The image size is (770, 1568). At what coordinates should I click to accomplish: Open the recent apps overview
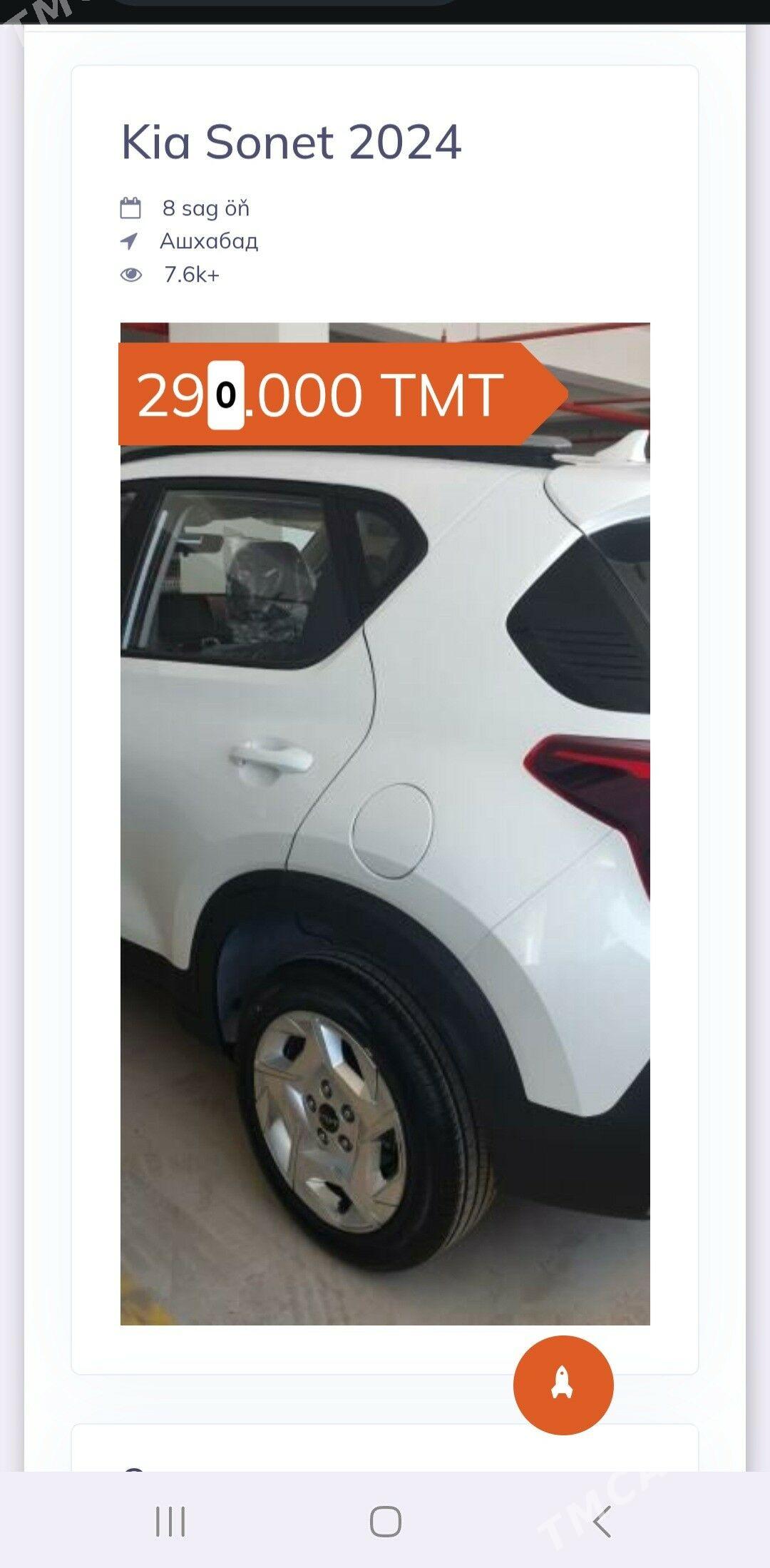[x=170, y=1521]
